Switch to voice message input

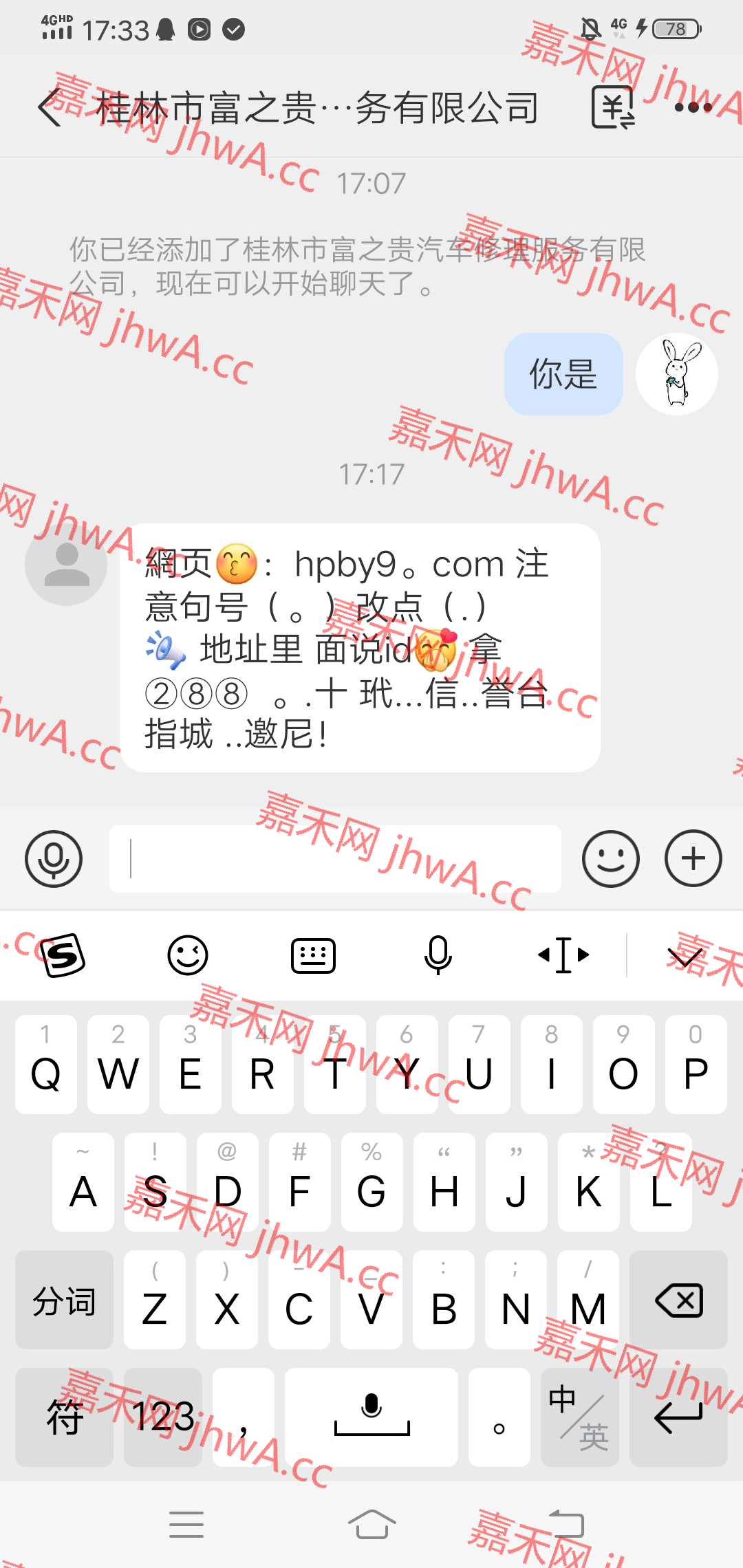pos(54,859)
